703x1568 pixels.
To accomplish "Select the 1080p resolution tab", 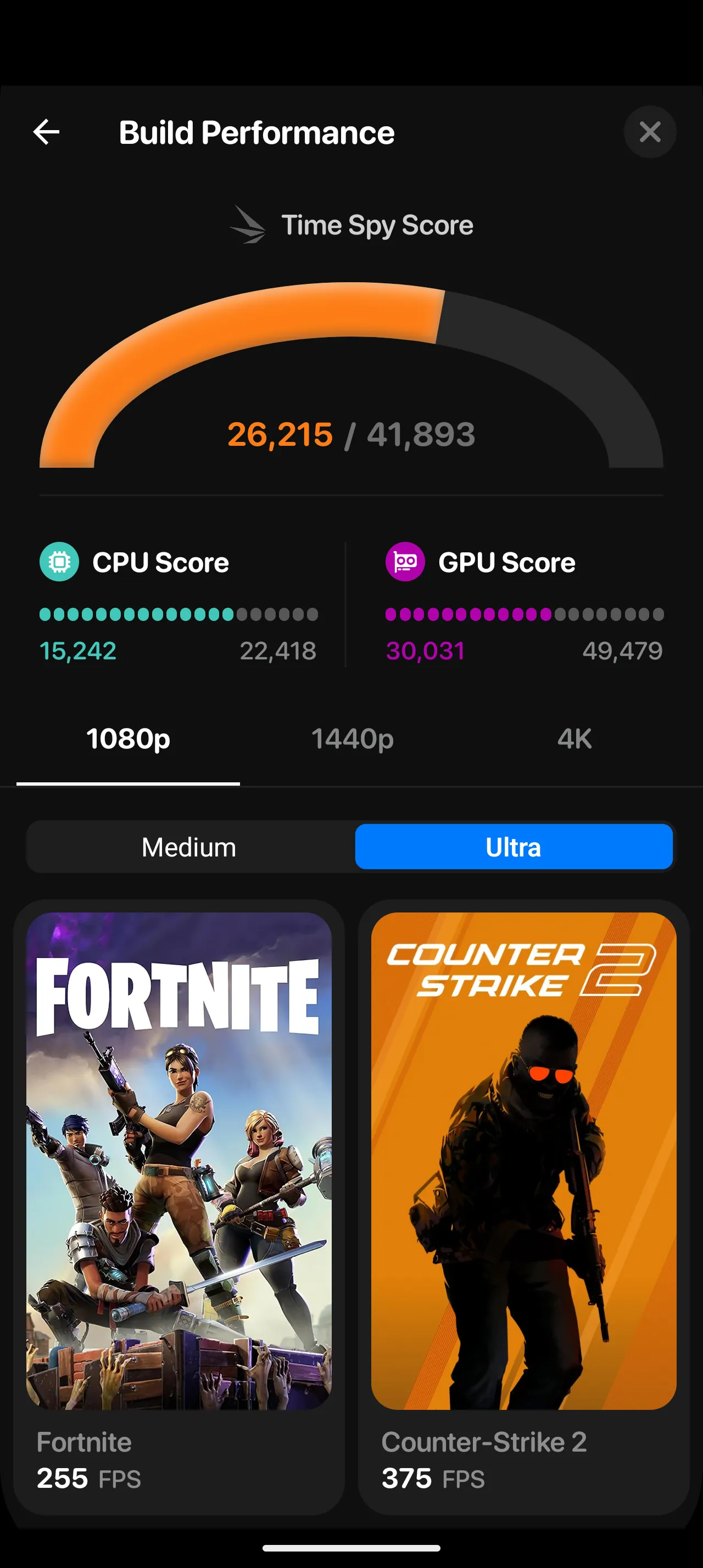I will coord(128,739).
